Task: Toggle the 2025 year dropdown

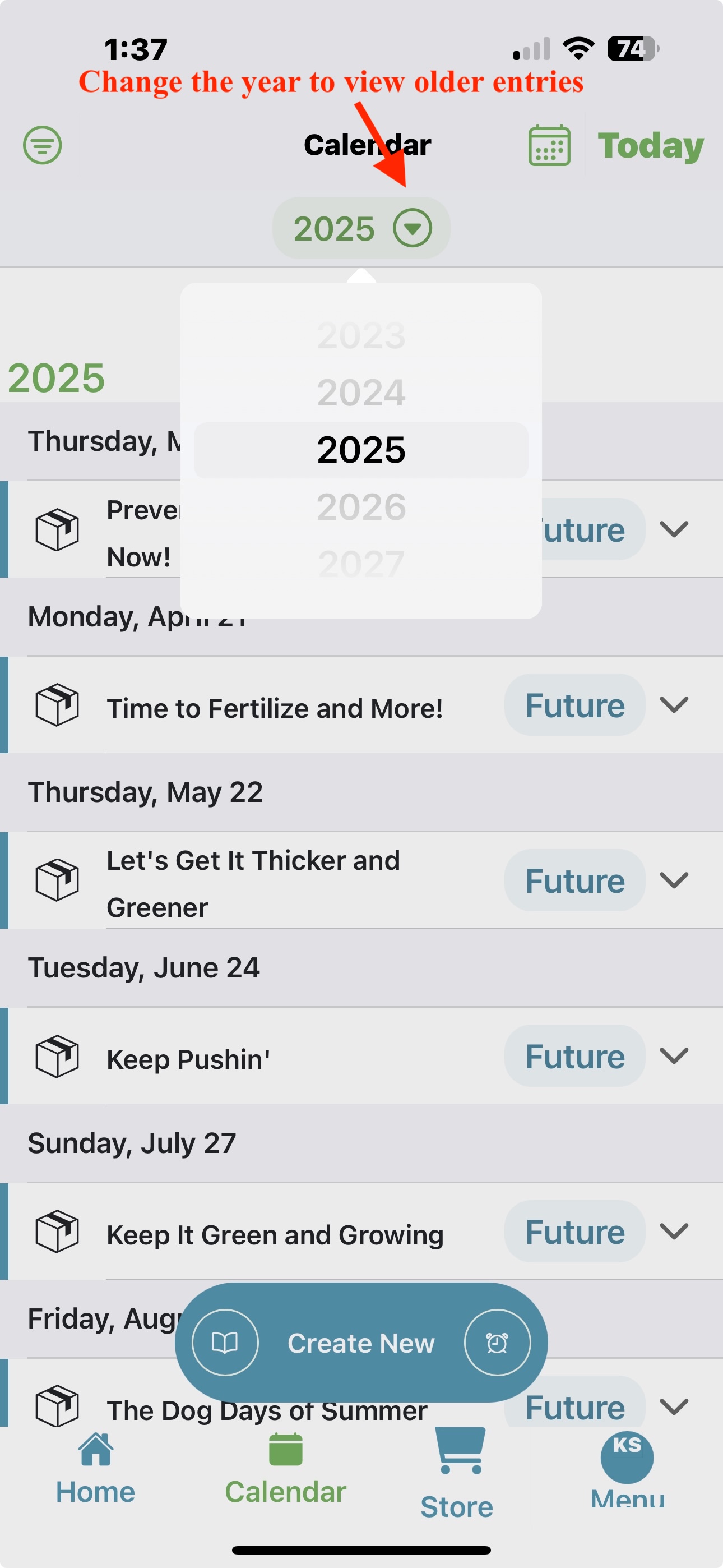Action: (x=361, y=228)
